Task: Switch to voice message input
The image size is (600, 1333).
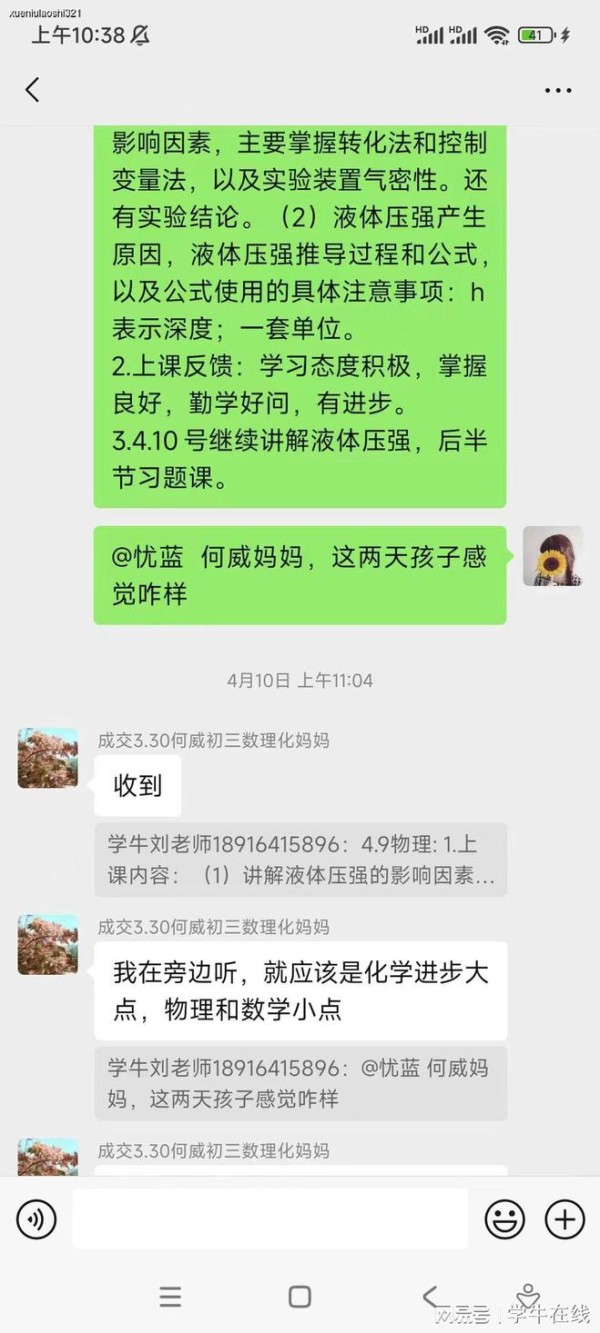Action: point(37,1219)
